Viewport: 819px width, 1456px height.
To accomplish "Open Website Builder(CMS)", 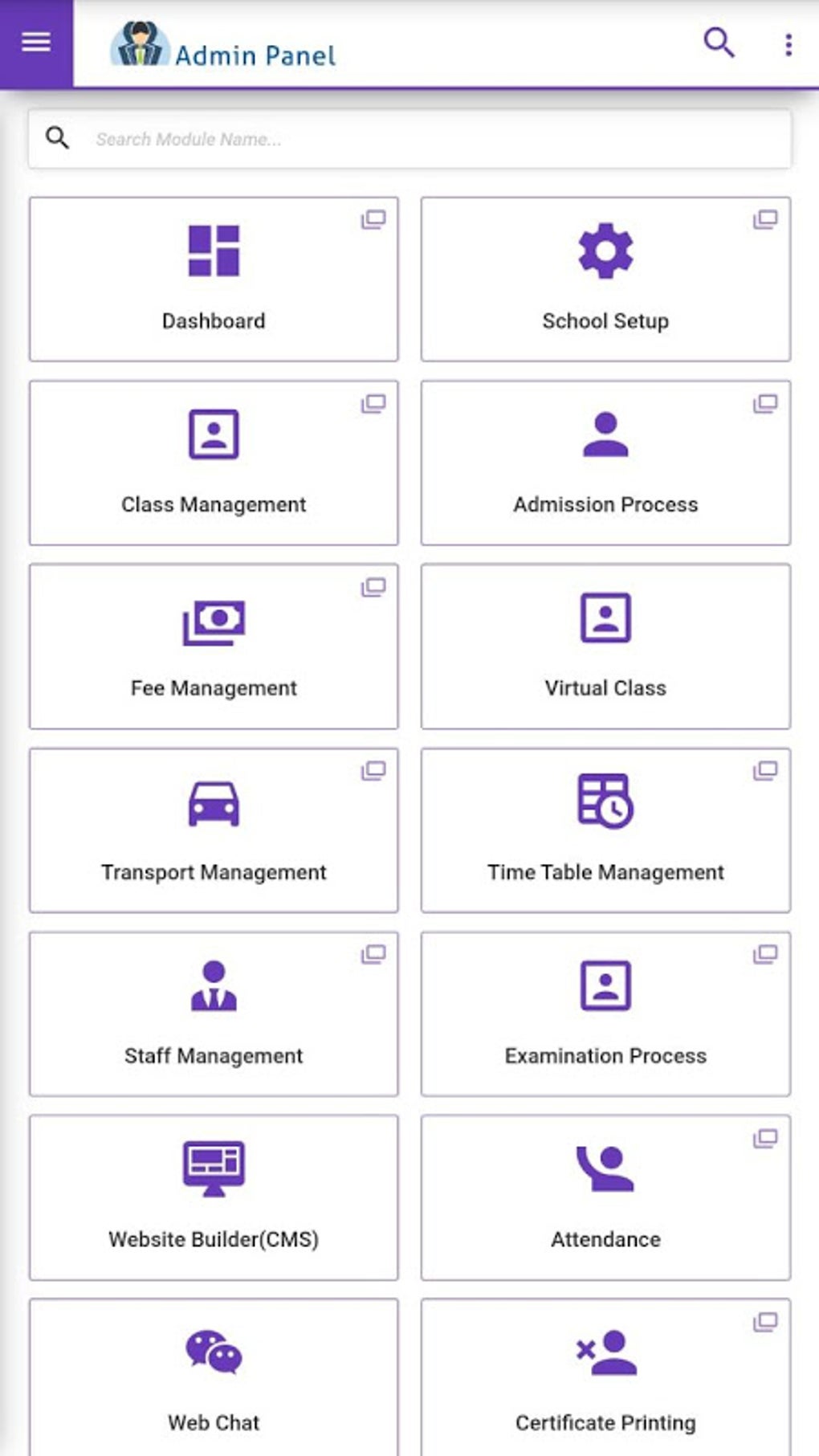I will pyautogui.click(x=214, y=1197).
